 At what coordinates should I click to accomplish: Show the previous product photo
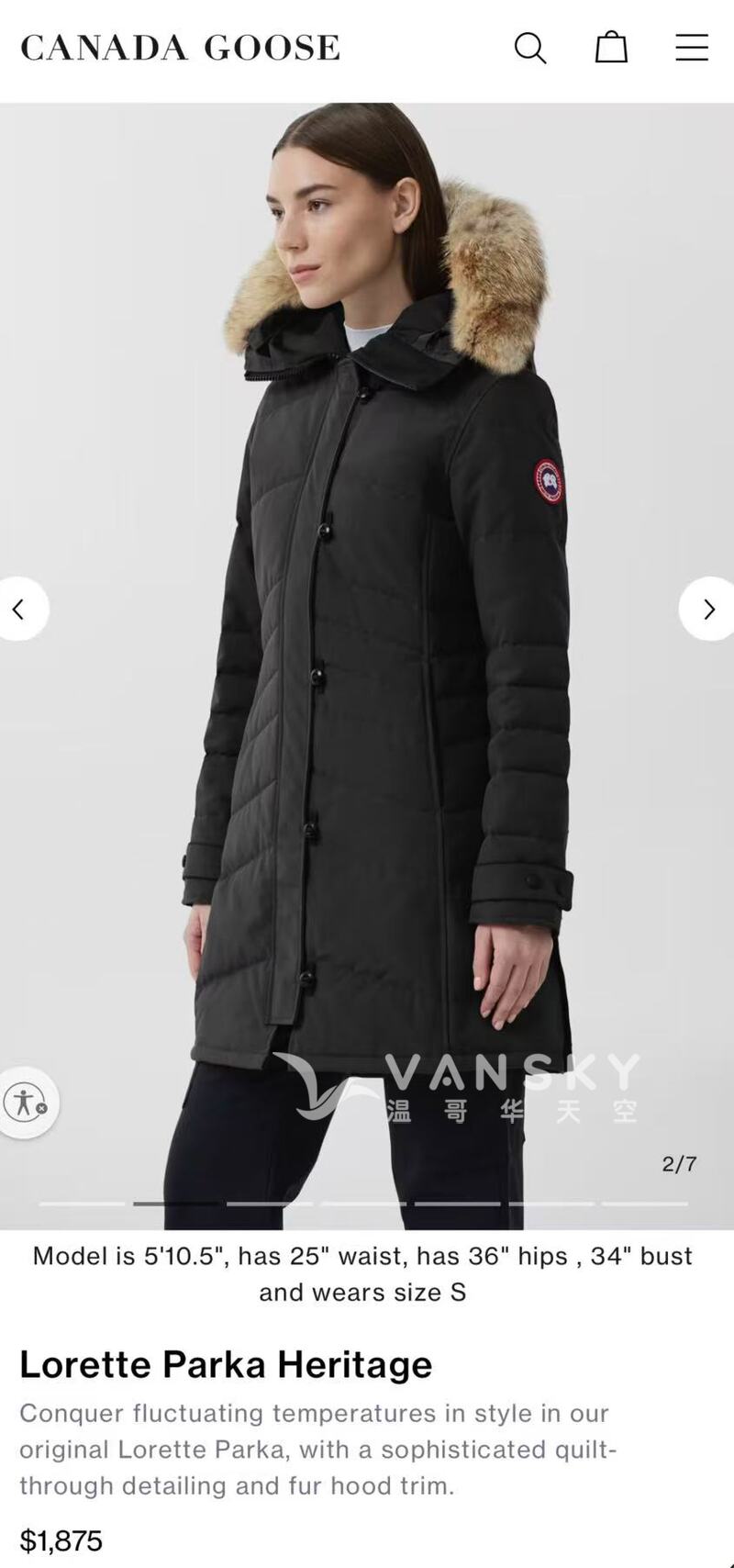tap(19, 608)
